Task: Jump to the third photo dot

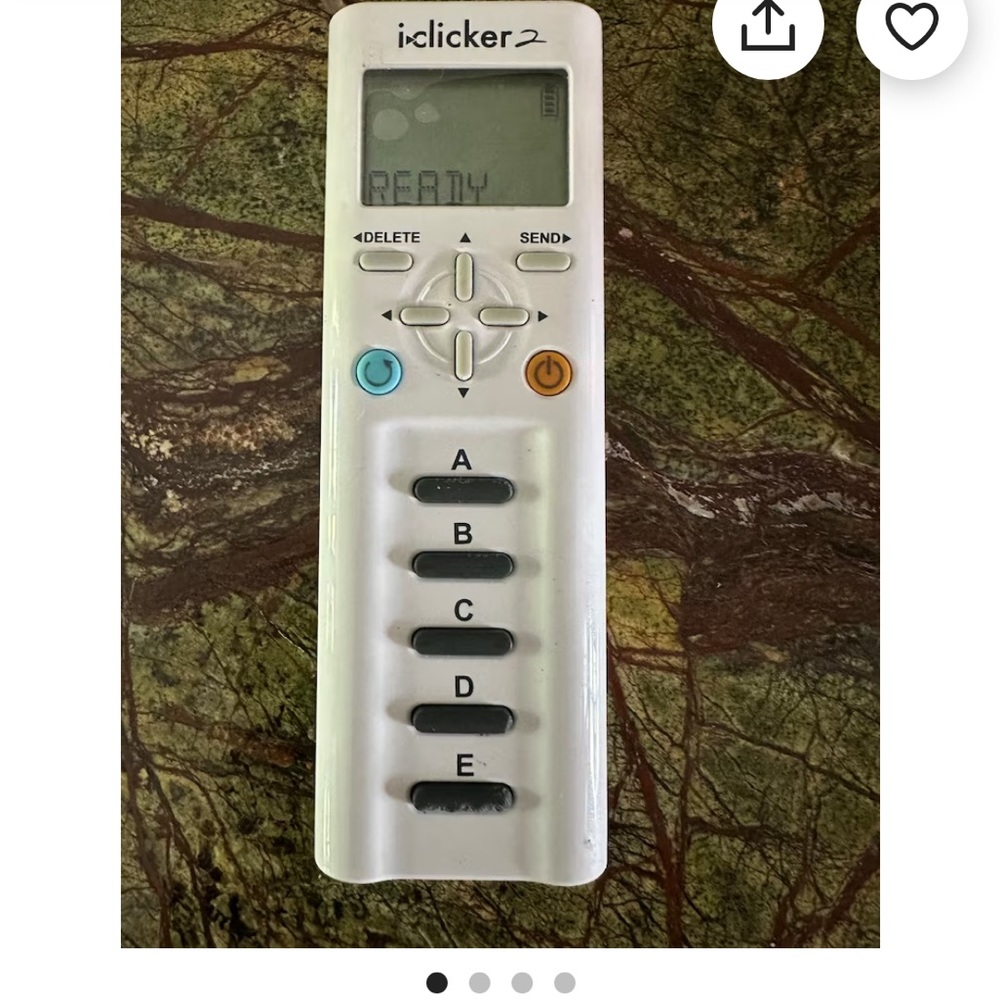Action: pyautogui.click(x=522, y=983)
